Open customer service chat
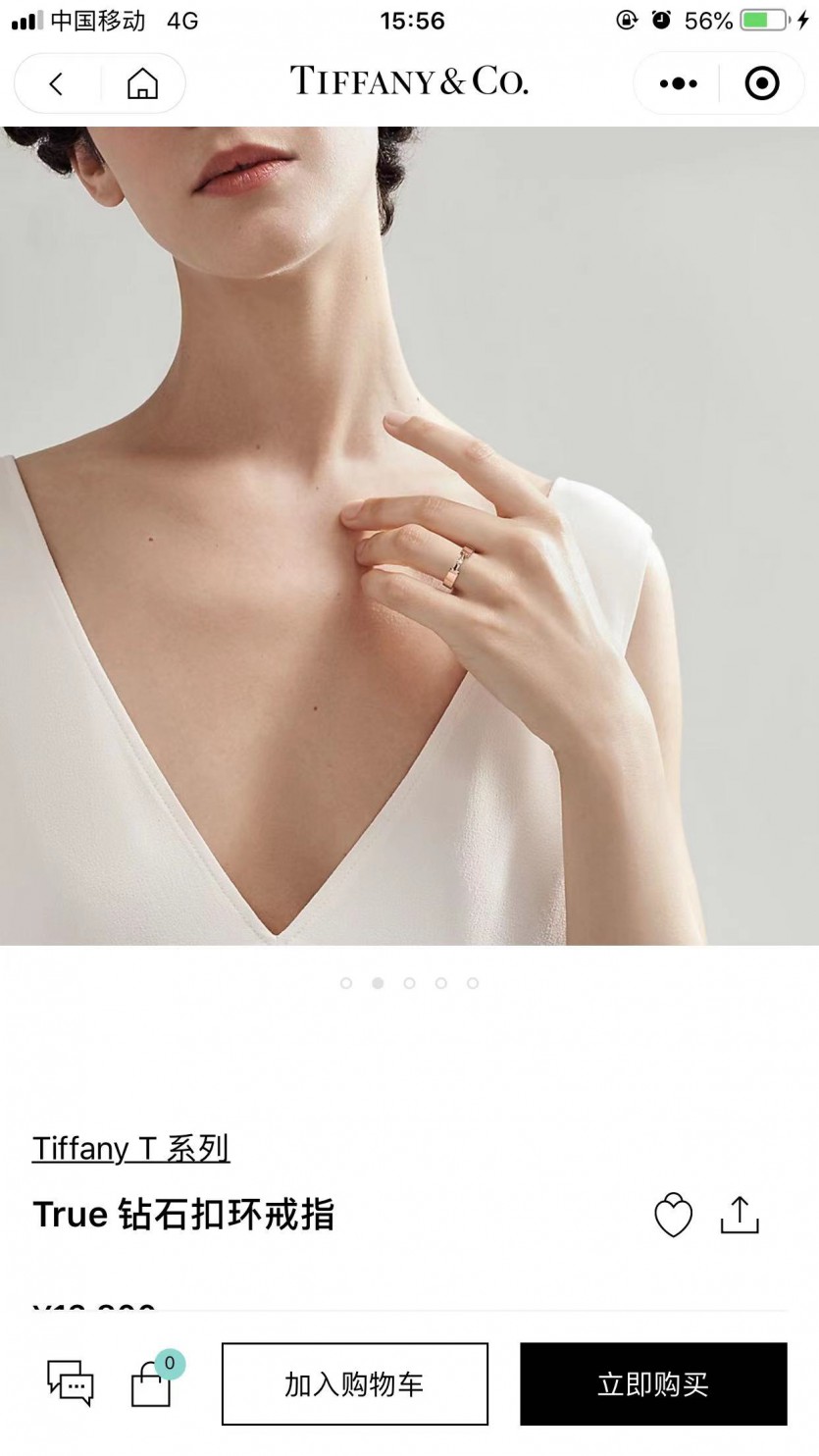 (x=71, y=1383)
